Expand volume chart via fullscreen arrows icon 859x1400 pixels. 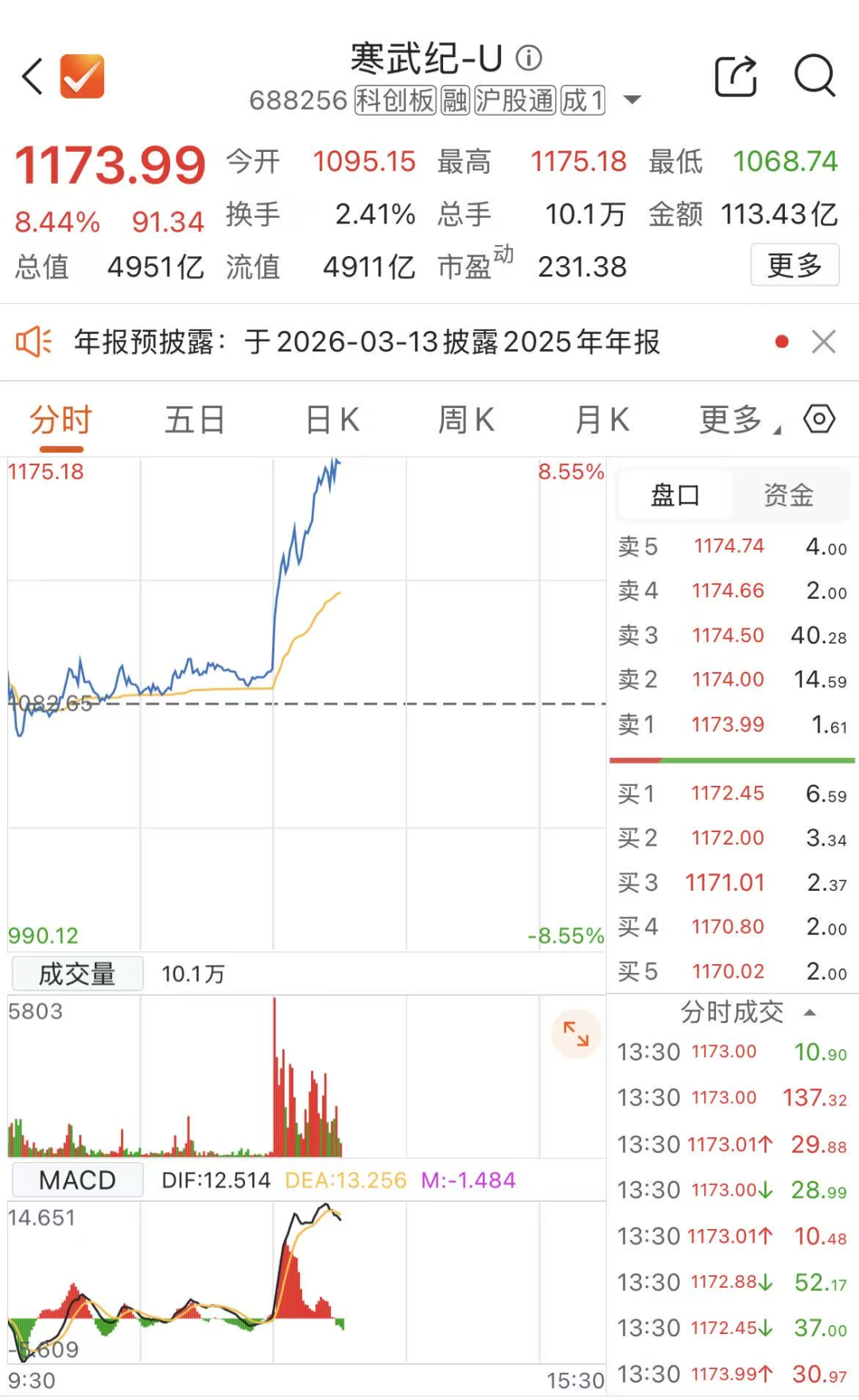click(x=576, y=1033)
